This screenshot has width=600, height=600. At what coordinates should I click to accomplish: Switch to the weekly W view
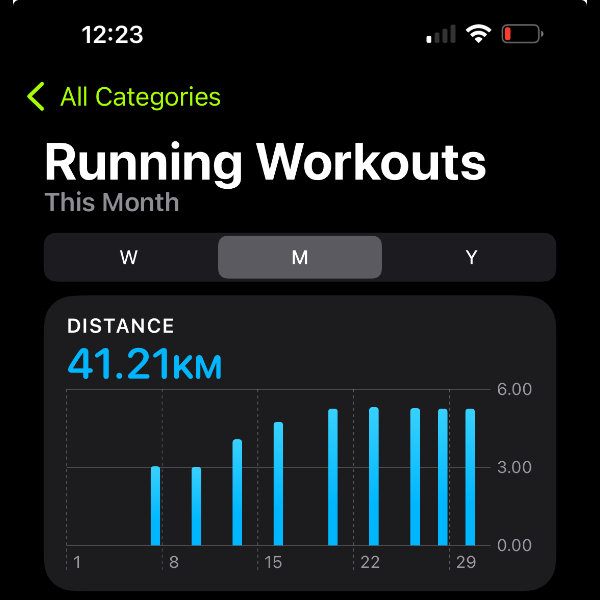click(x=129, y=257)
